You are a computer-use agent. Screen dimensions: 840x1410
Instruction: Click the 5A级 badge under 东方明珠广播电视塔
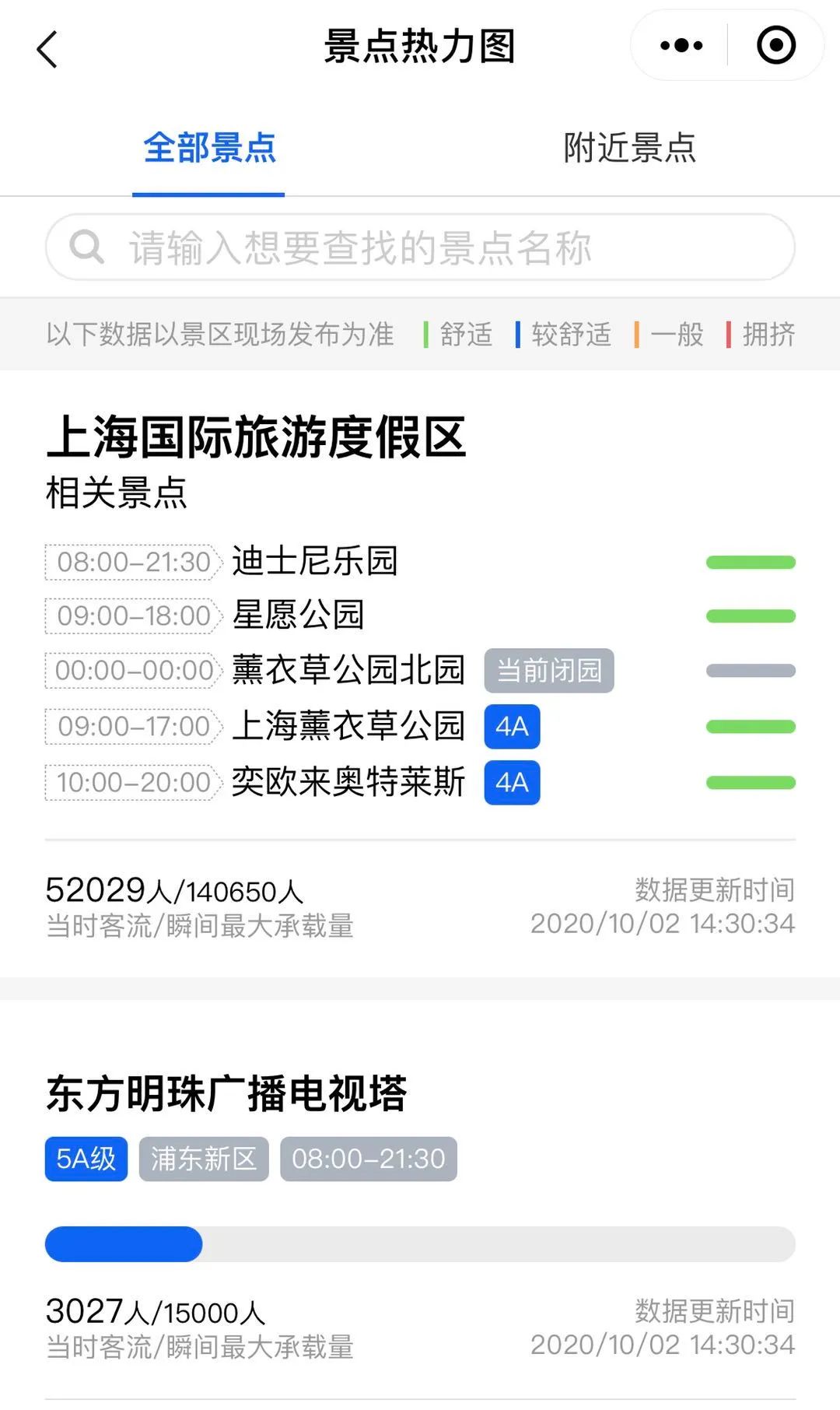pyautogui.click(x=86, y=1159)
